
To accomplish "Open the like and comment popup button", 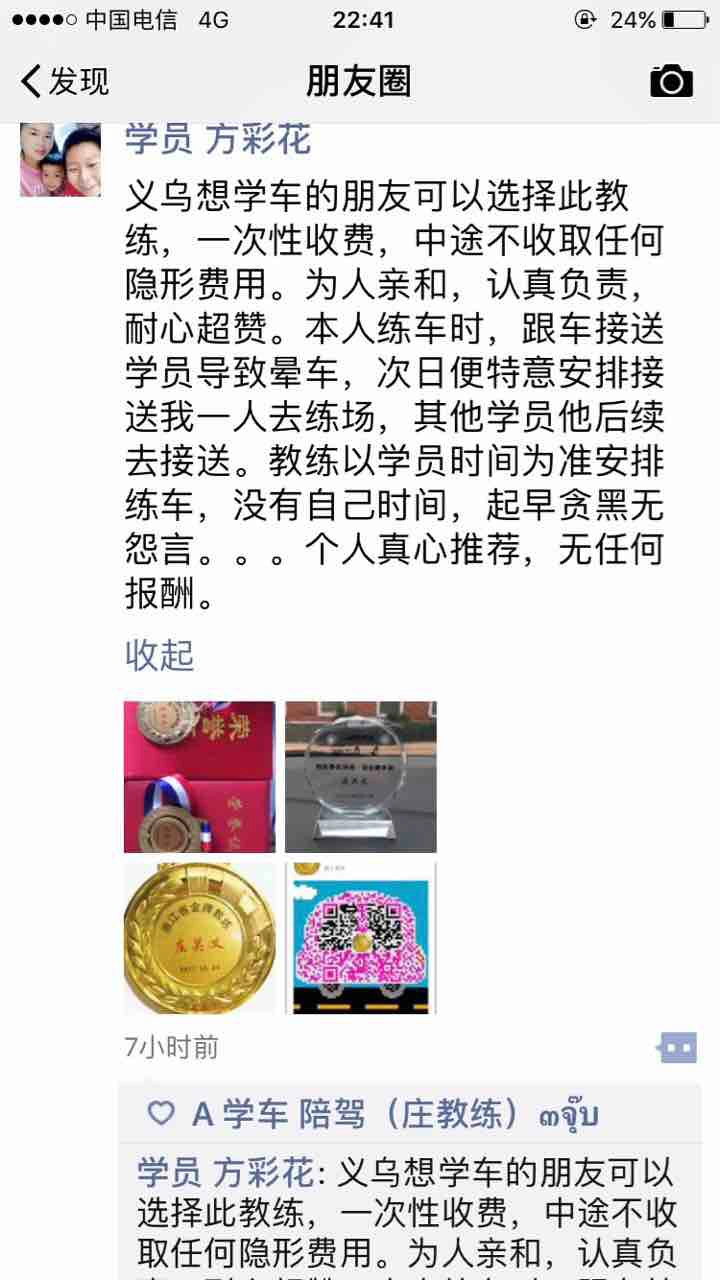I will [x=677, y=1048].
